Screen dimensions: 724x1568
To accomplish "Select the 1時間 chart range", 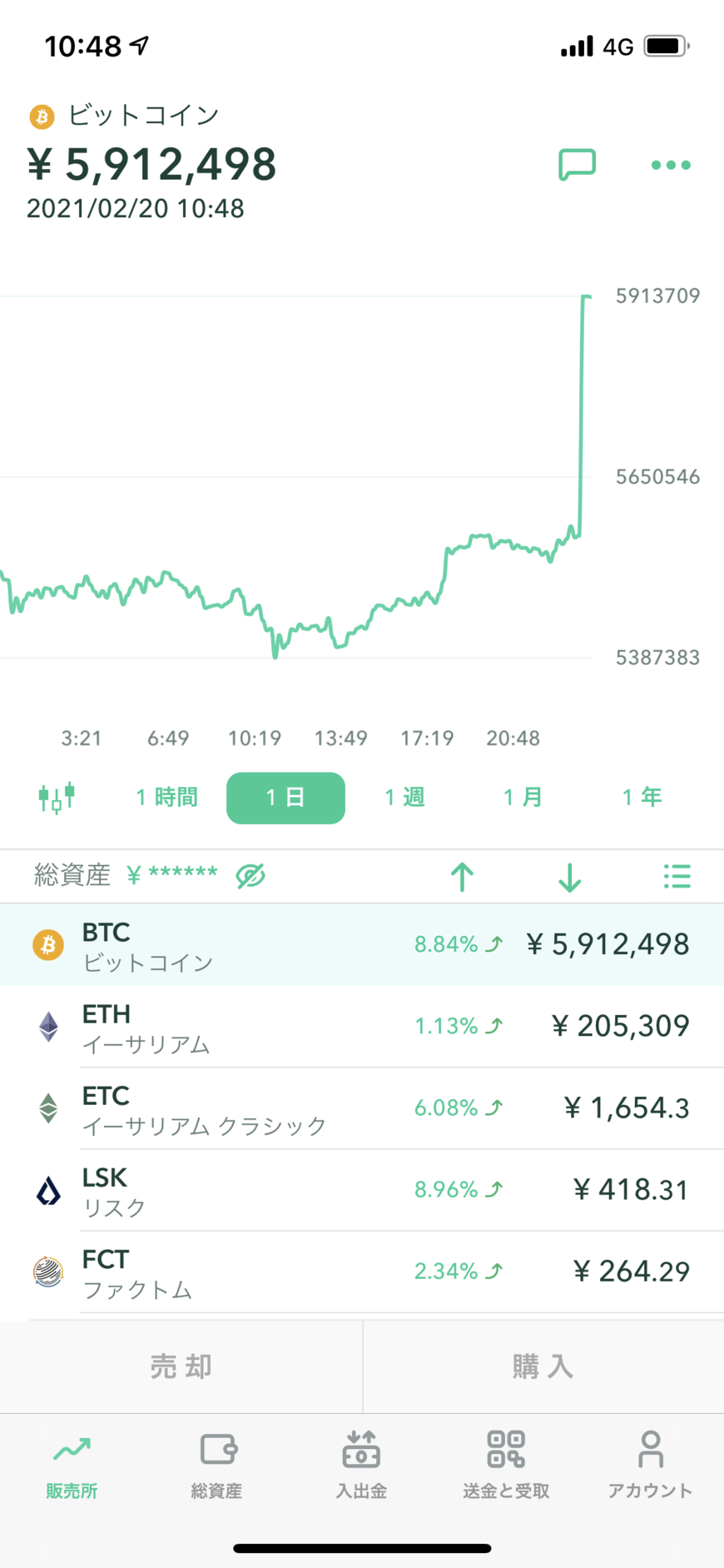I will pyautogui.click(x=166, y=798).
